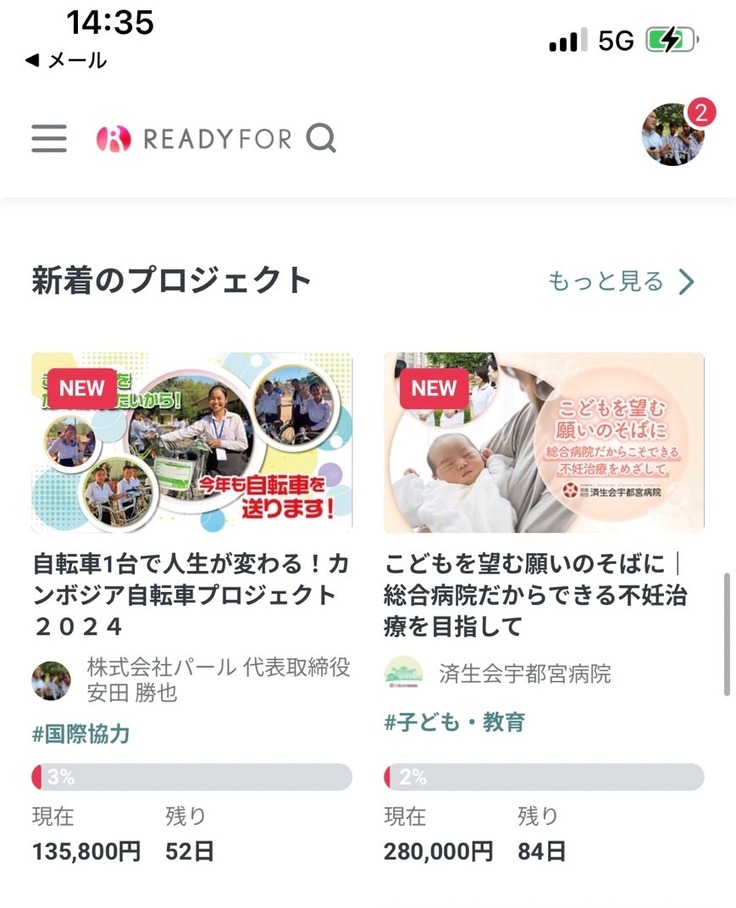
Task: Select the #子ども・教育 category tag
Action: click(x=454, y=722)
